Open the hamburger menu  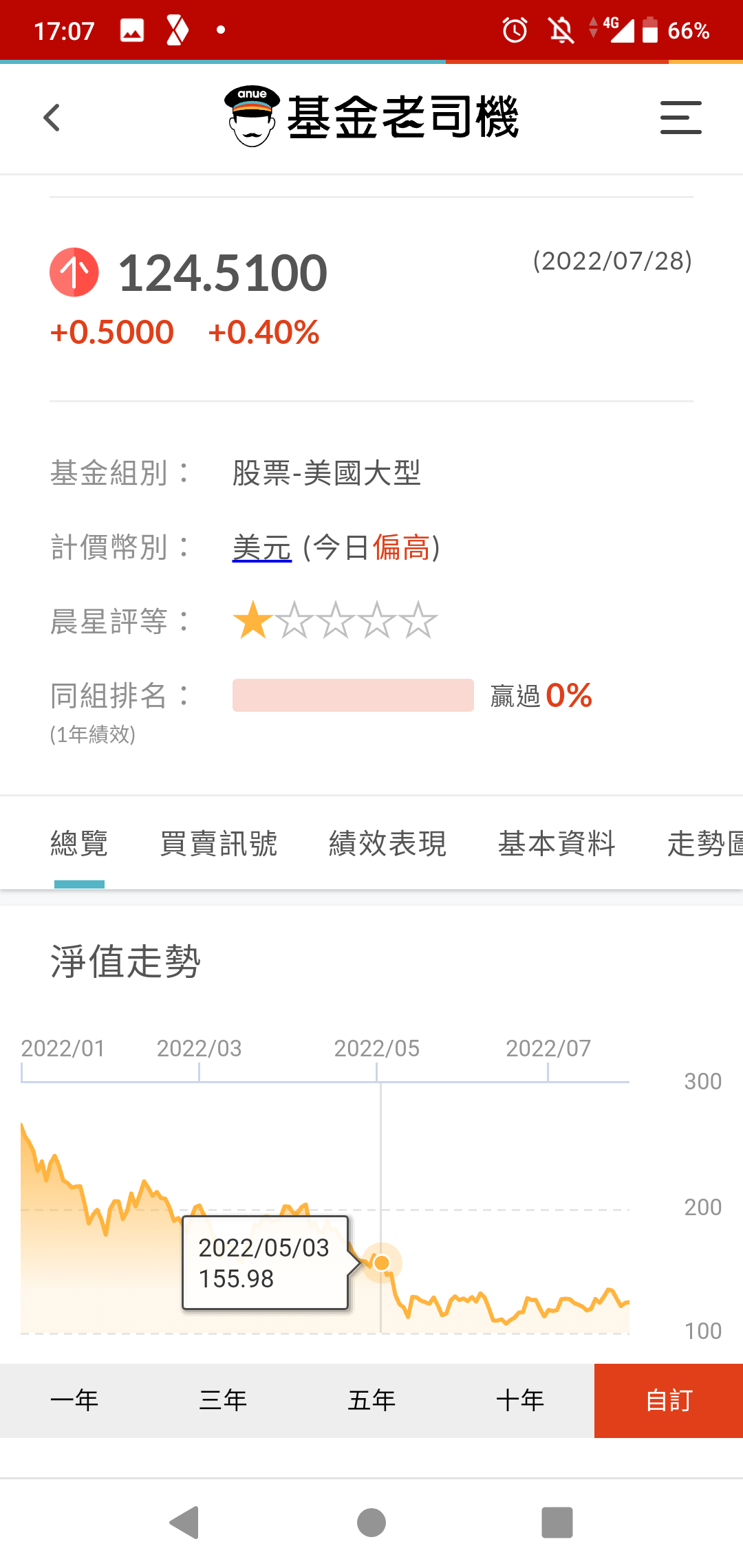pyautogui.click(x=680, y=118)
